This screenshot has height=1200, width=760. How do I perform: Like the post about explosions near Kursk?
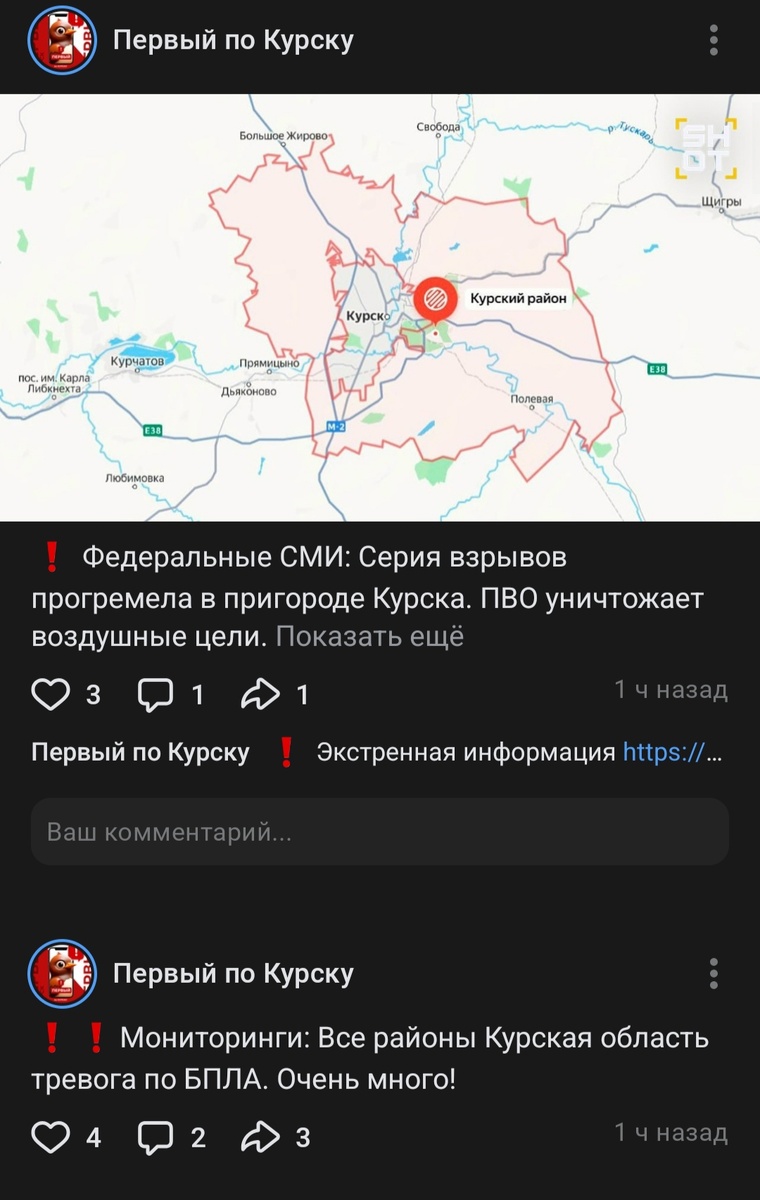click(51, 694)
